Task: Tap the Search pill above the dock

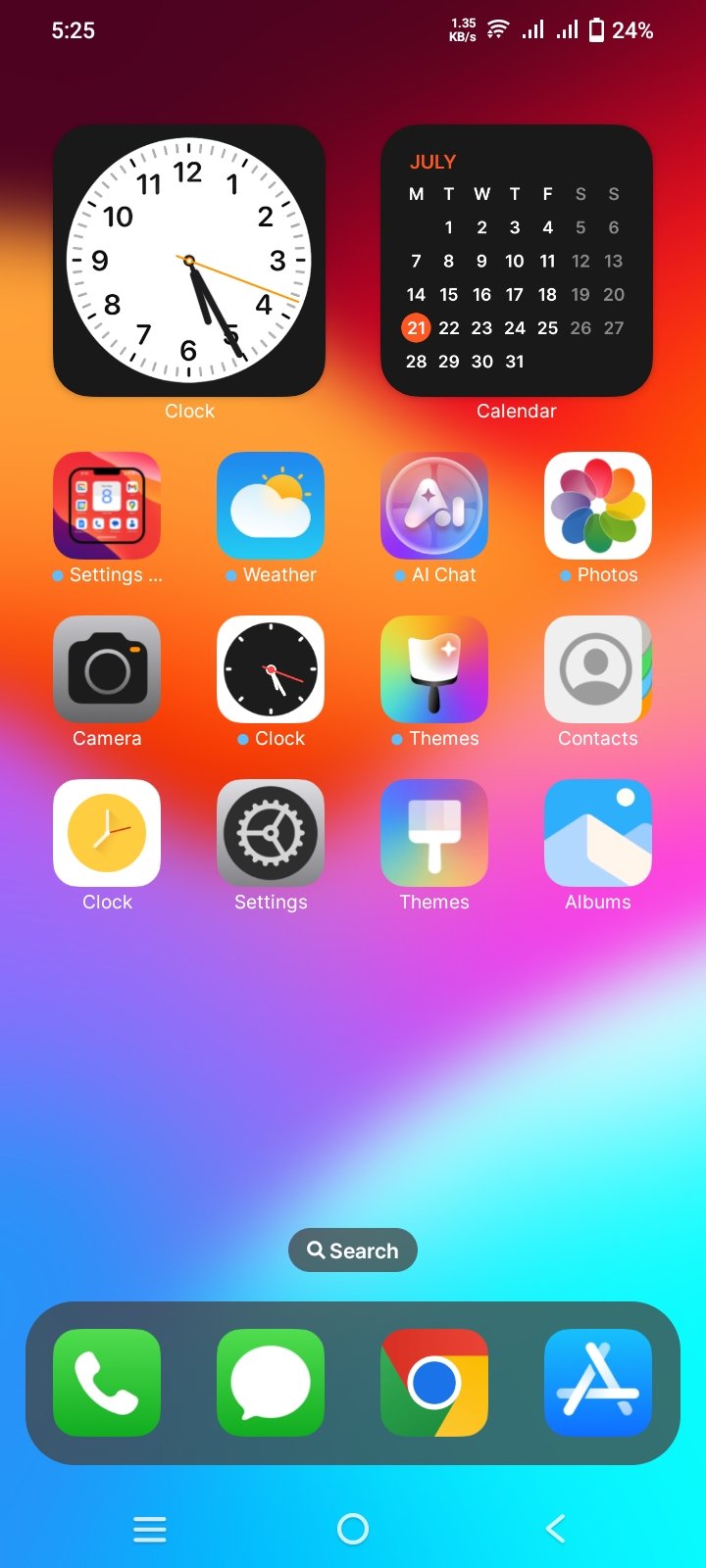Action: (x=353, y=1250)
